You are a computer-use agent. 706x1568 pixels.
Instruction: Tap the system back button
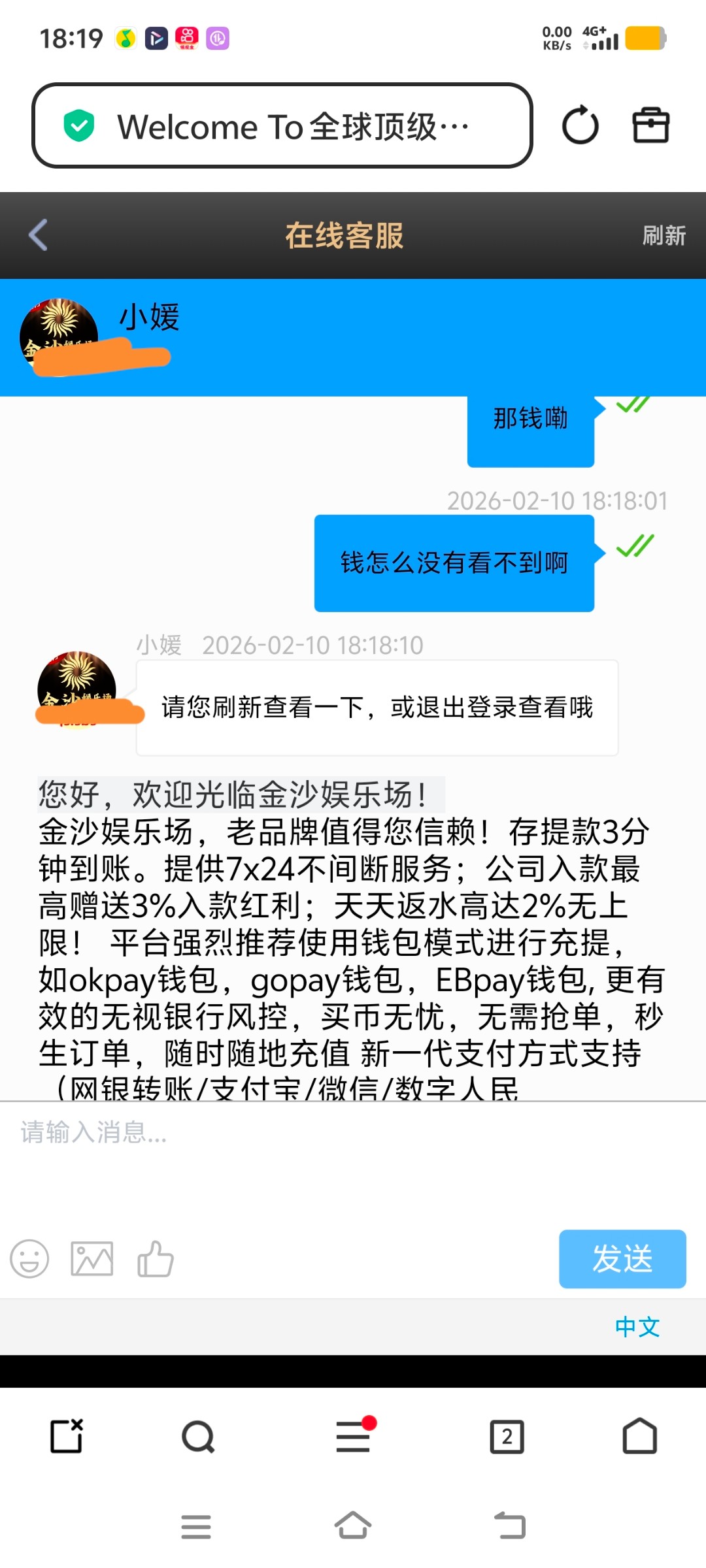(510, 1527)
